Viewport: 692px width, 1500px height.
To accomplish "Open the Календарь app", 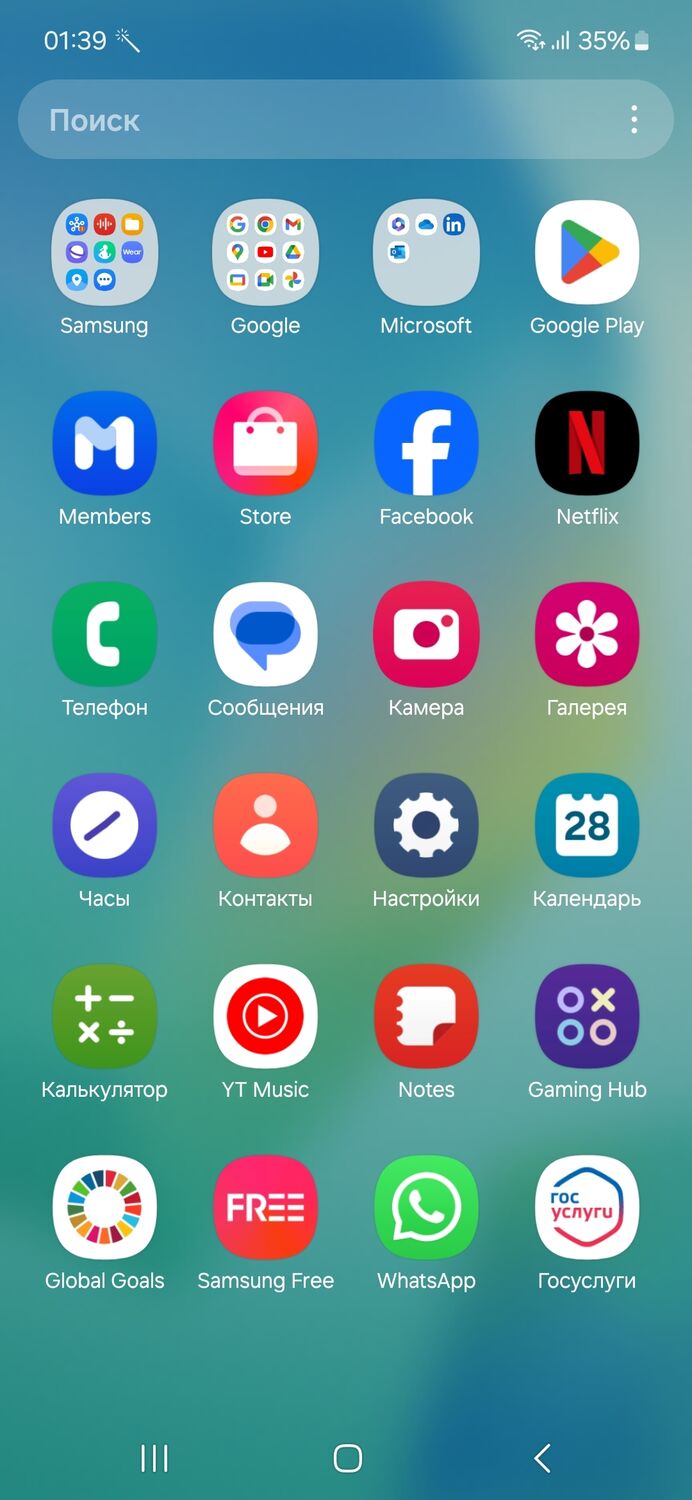I will point(587,826).
